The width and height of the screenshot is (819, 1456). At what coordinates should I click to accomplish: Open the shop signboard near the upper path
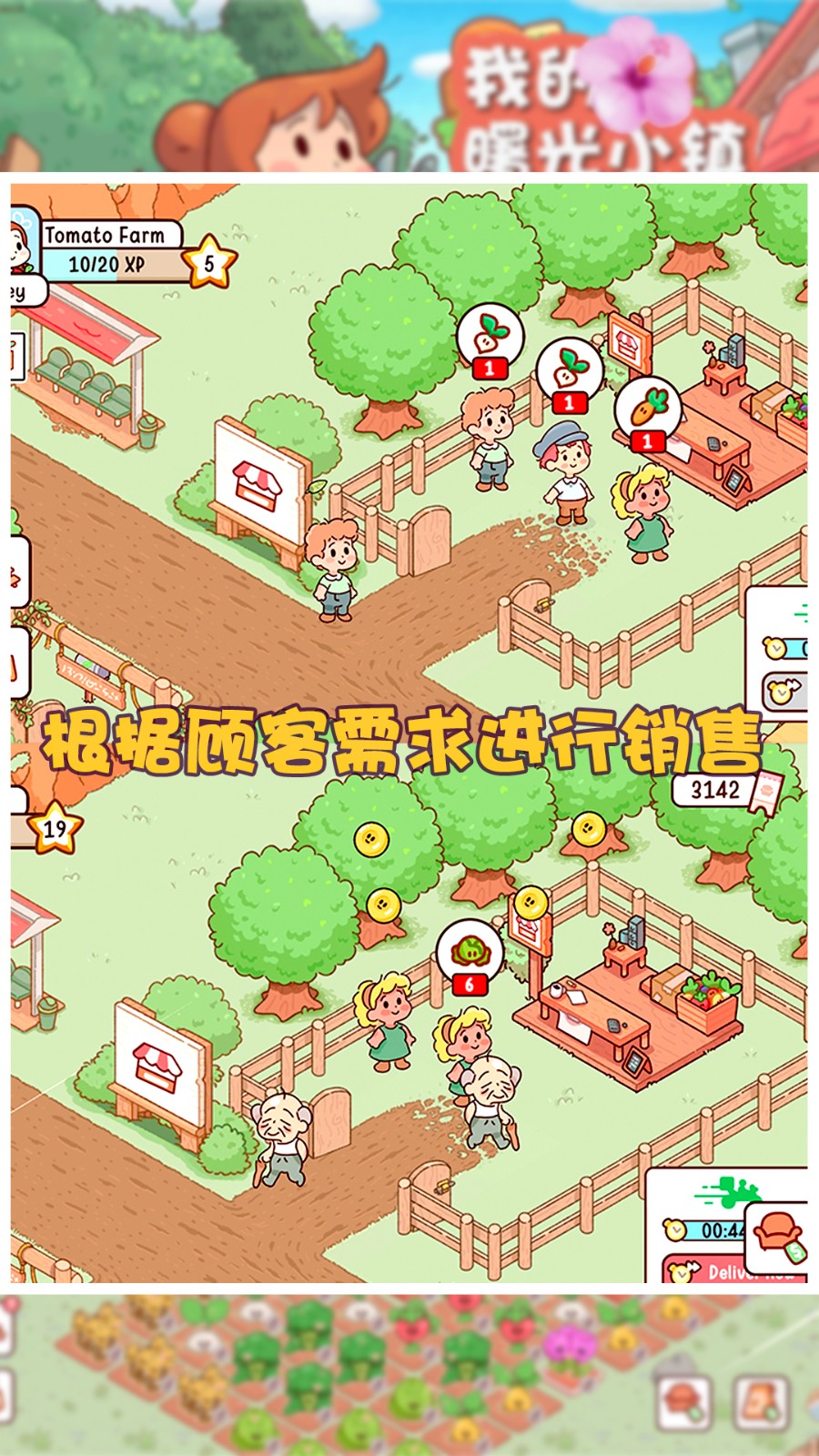pos(259,487)
